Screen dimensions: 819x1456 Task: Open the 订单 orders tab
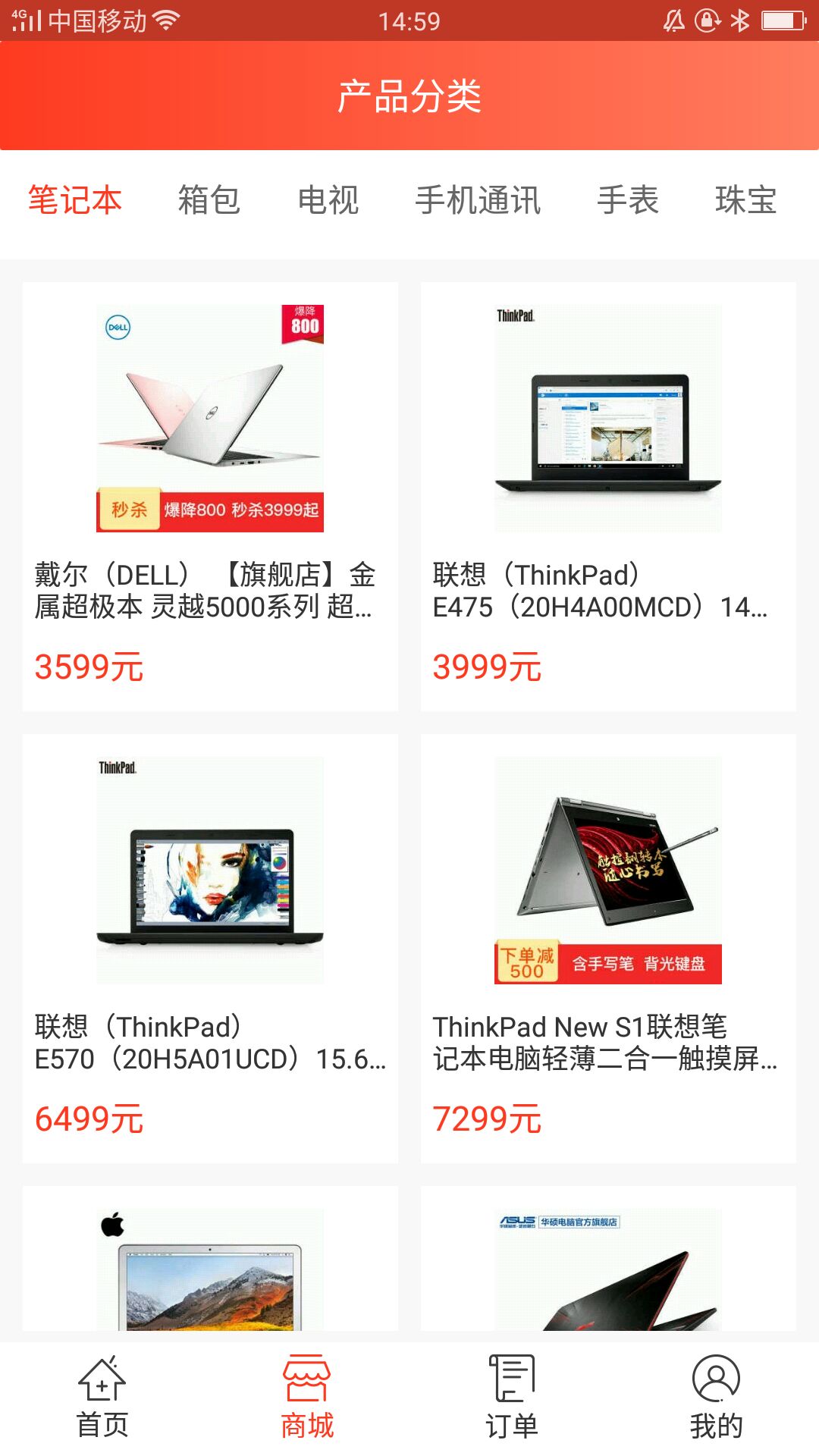(512, 1397)
